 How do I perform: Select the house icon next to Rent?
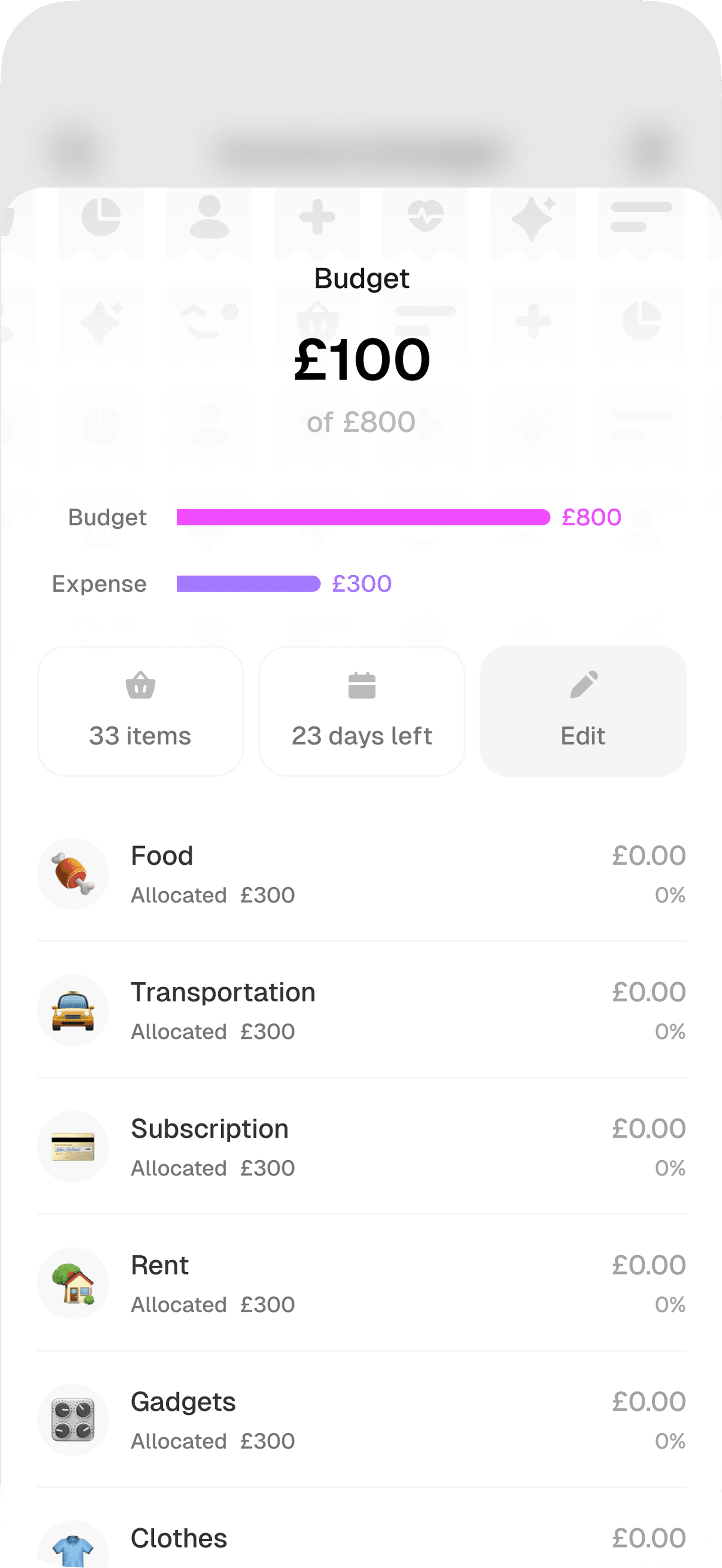click(72, 1283)
